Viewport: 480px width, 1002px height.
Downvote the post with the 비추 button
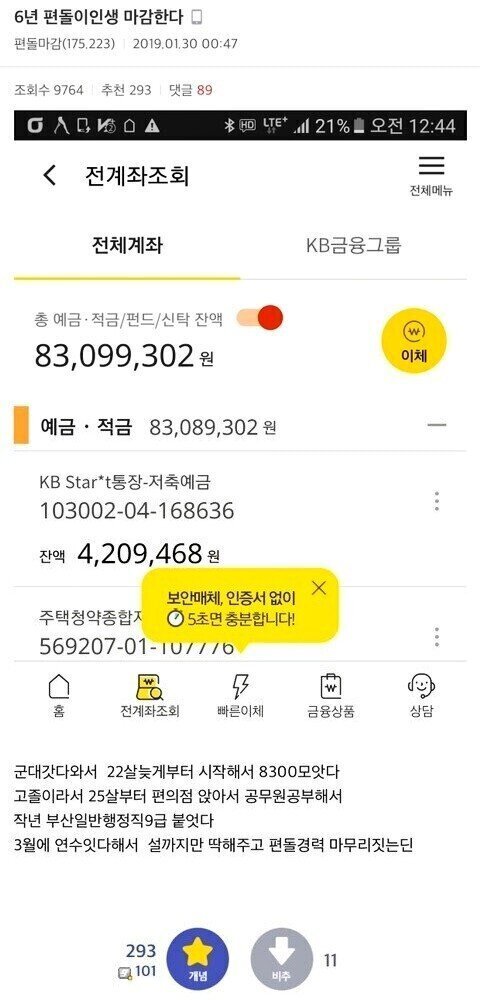[282, 959]
